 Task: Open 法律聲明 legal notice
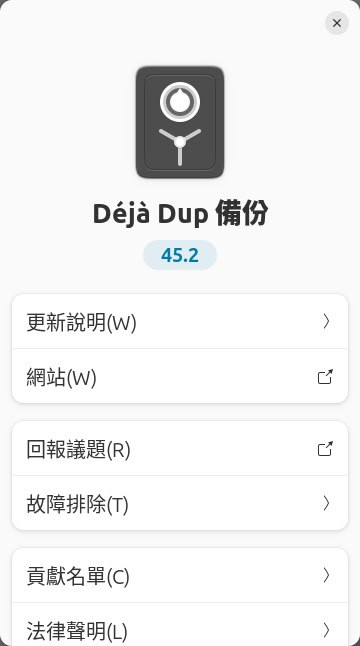tap(180, 625)
